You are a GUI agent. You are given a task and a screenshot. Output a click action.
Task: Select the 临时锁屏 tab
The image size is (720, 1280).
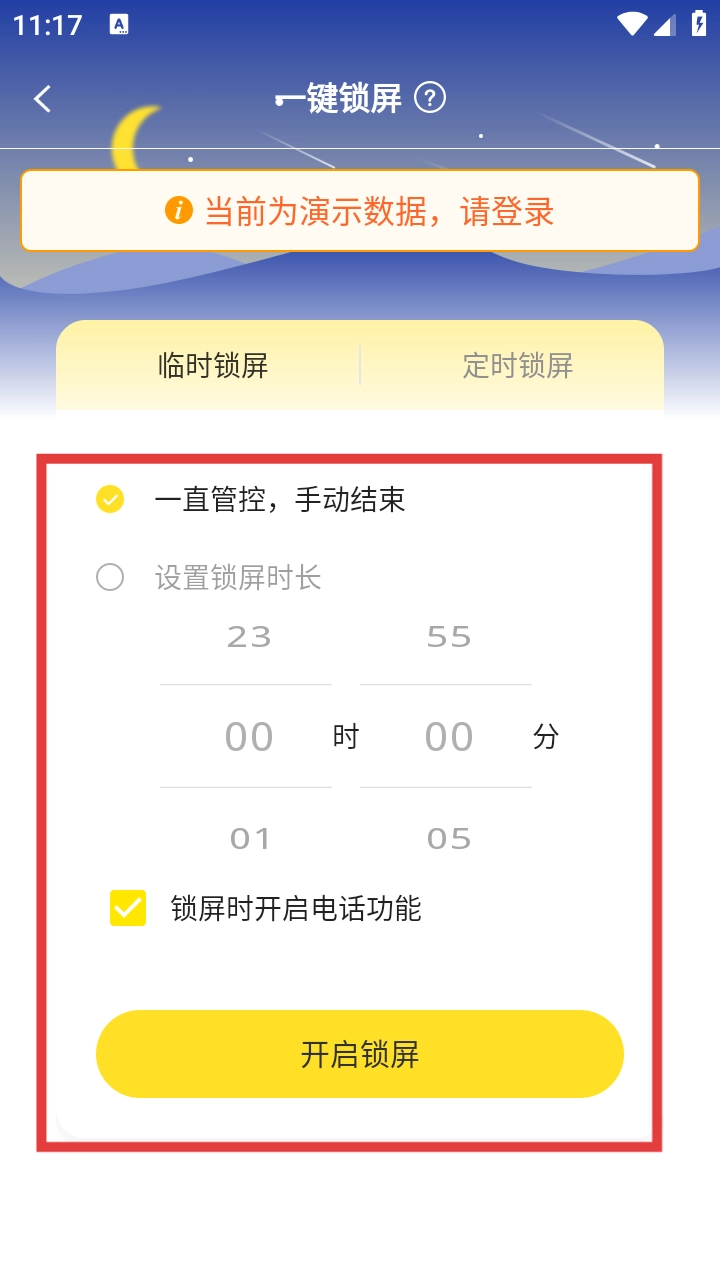213,366
